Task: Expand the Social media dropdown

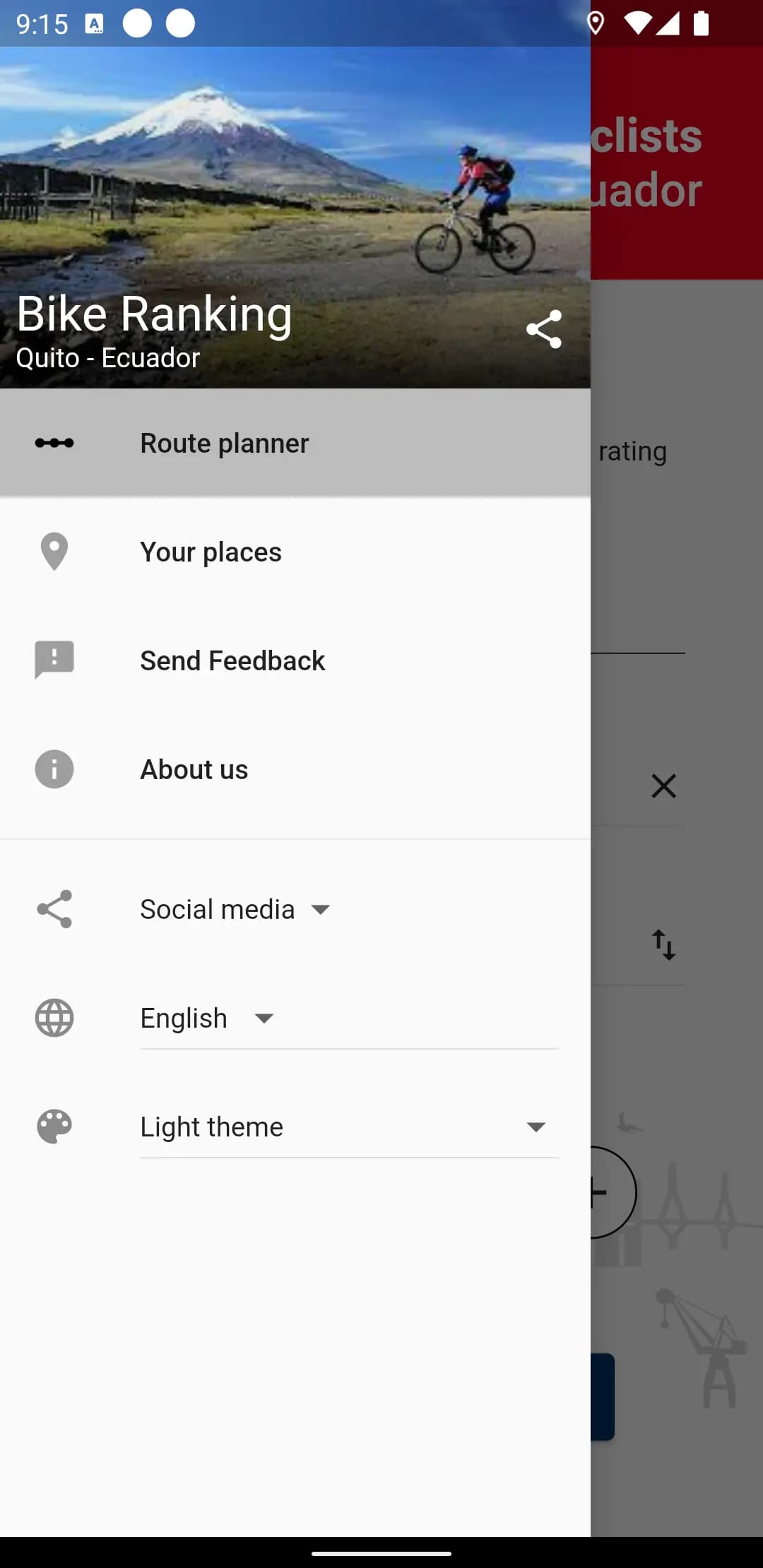Action: (235, 909)
